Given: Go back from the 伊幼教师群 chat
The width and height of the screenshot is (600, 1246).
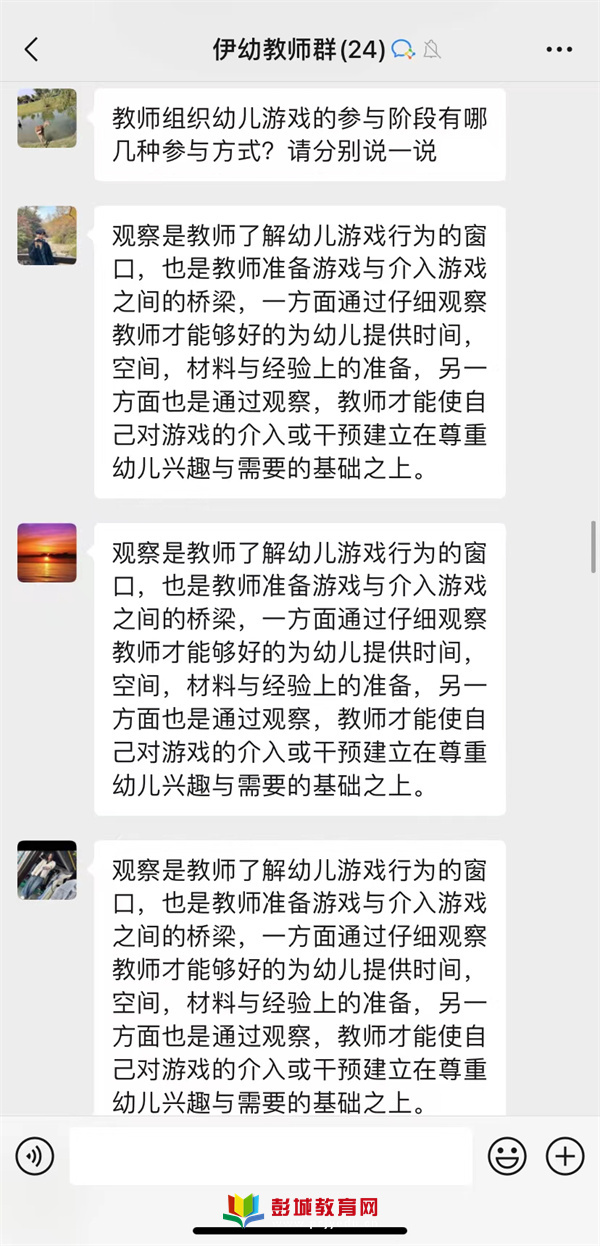Looking at the screenshot, I should [31, 49].
